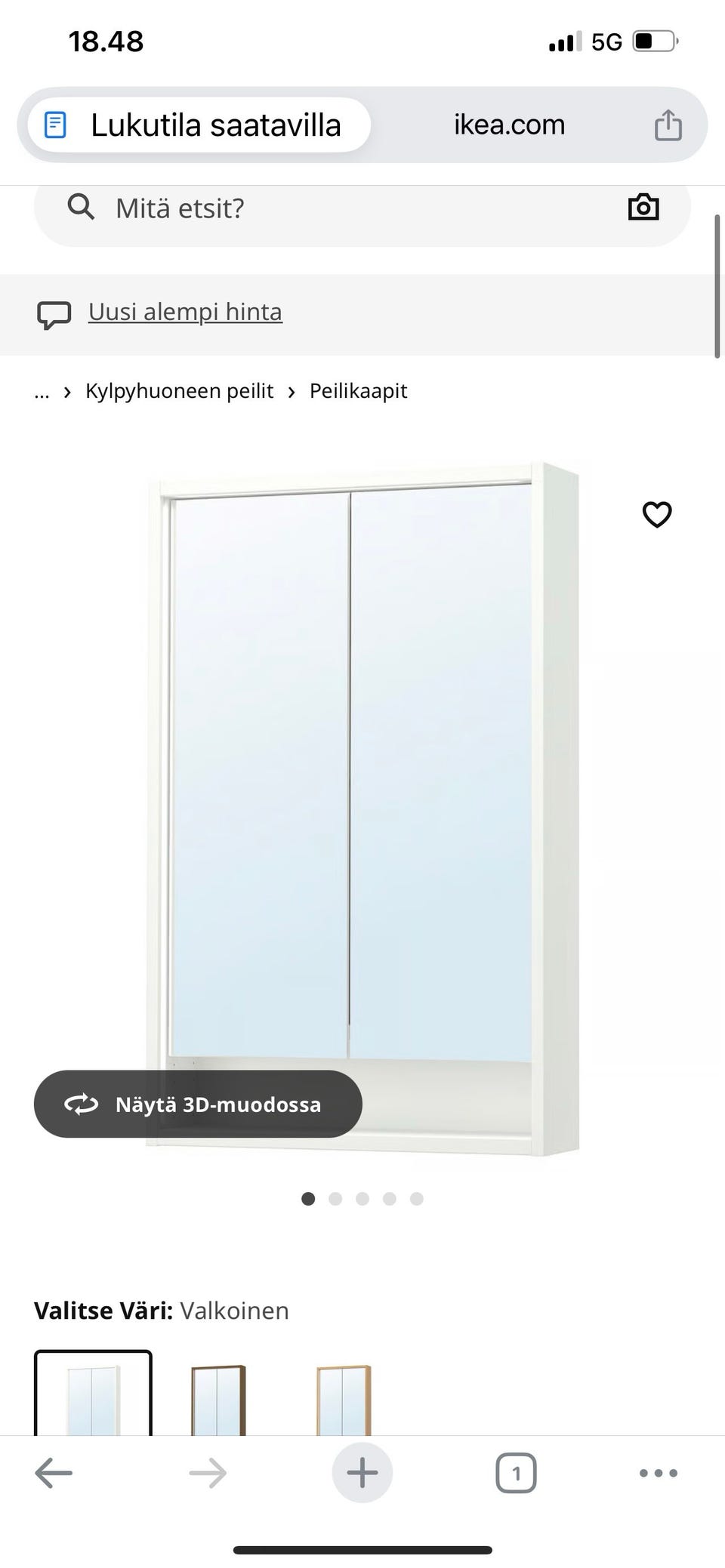Open the mirror cabinet product image
Viewport: 725px width, 1568px height.
[x=362, y=755]
